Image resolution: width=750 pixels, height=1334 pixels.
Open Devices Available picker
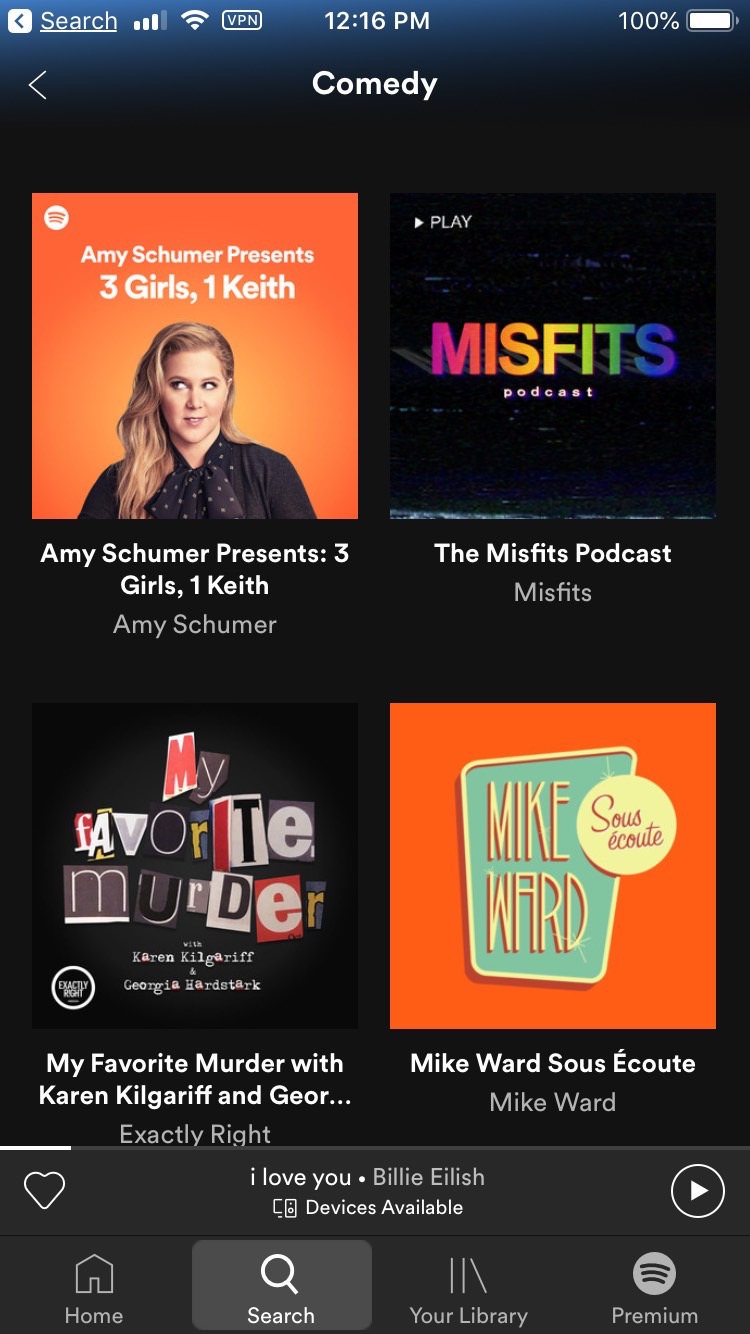(x=368, y=1208)
